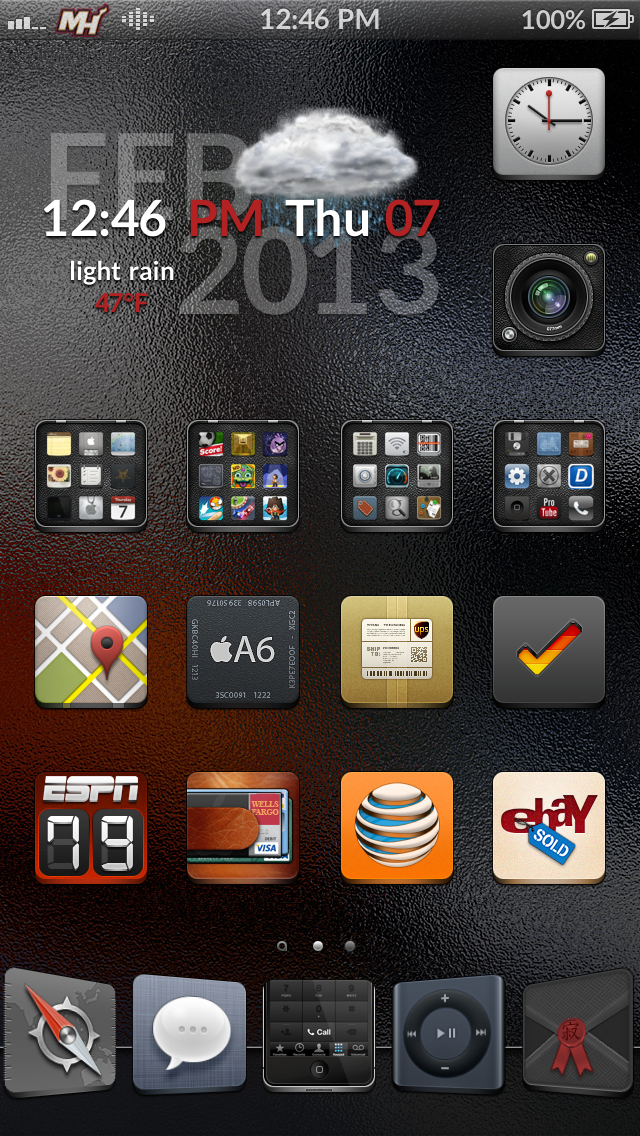Open the AT&T app
This screenshot has width=640, height=1136.
[x=396, y=827]
